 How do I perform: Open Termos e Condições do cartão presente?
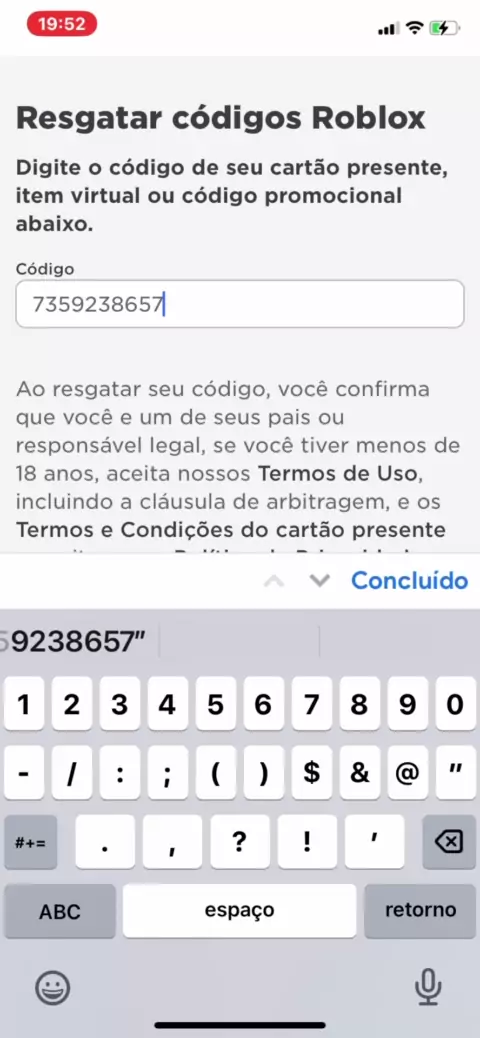[231, 530]
